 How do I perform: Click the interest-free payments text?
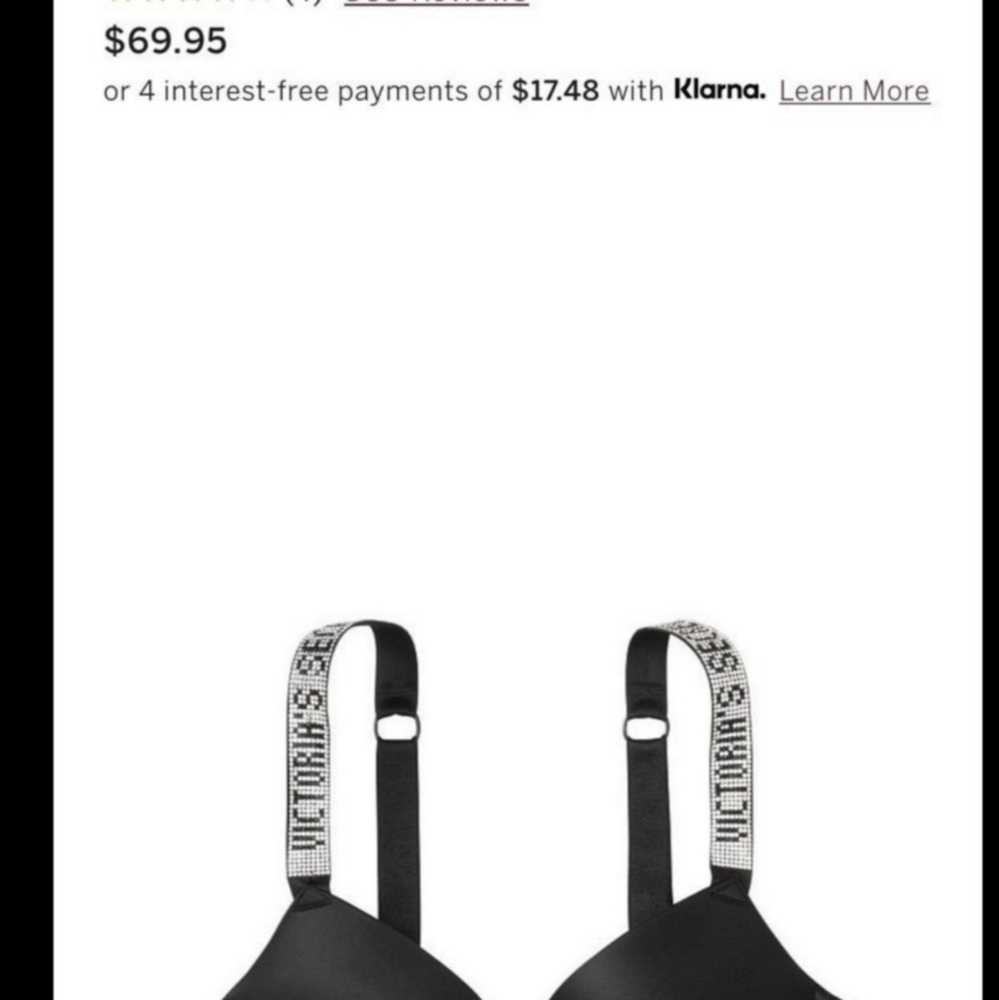tap(300, 91)
